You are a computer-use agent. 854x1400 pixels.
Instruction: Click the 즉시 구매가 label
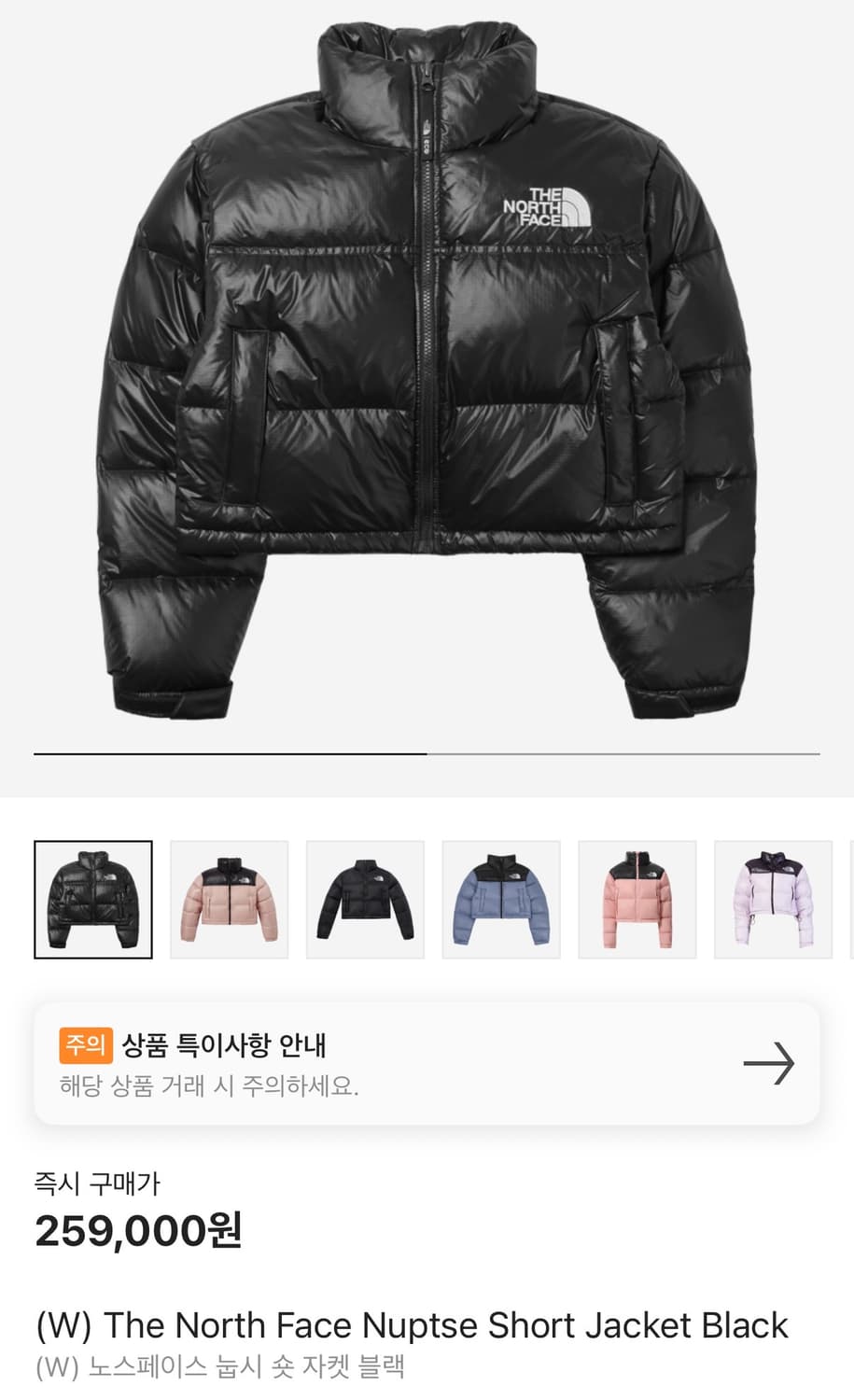98,1183
